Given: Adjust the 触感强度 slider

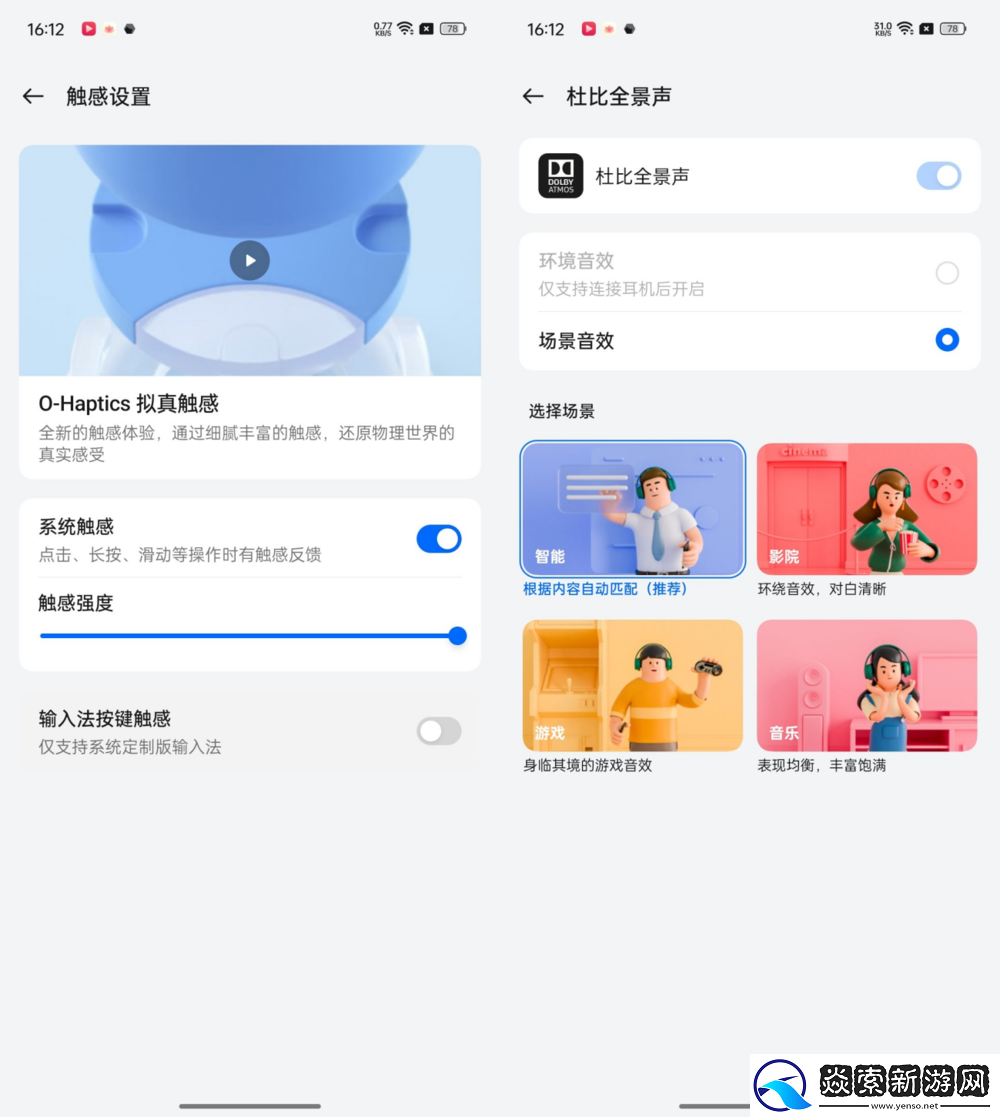Looking at the screenshot, I should coord(457,636).
